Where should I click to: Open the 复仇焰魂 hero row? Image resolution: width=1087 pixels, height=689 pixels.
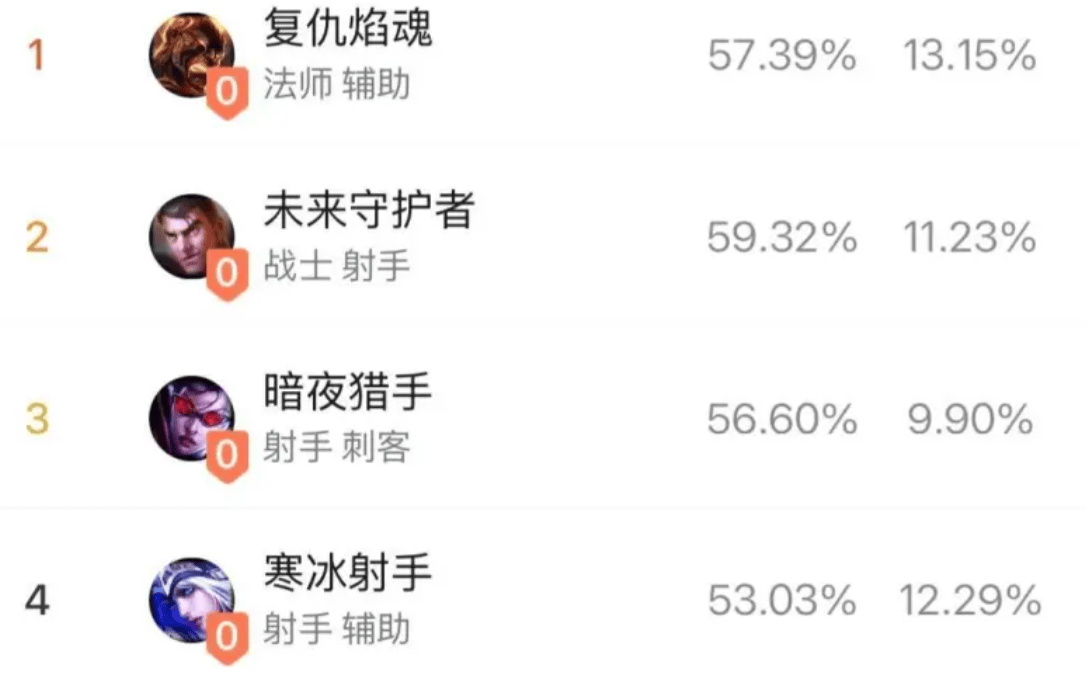click(347, 32)
